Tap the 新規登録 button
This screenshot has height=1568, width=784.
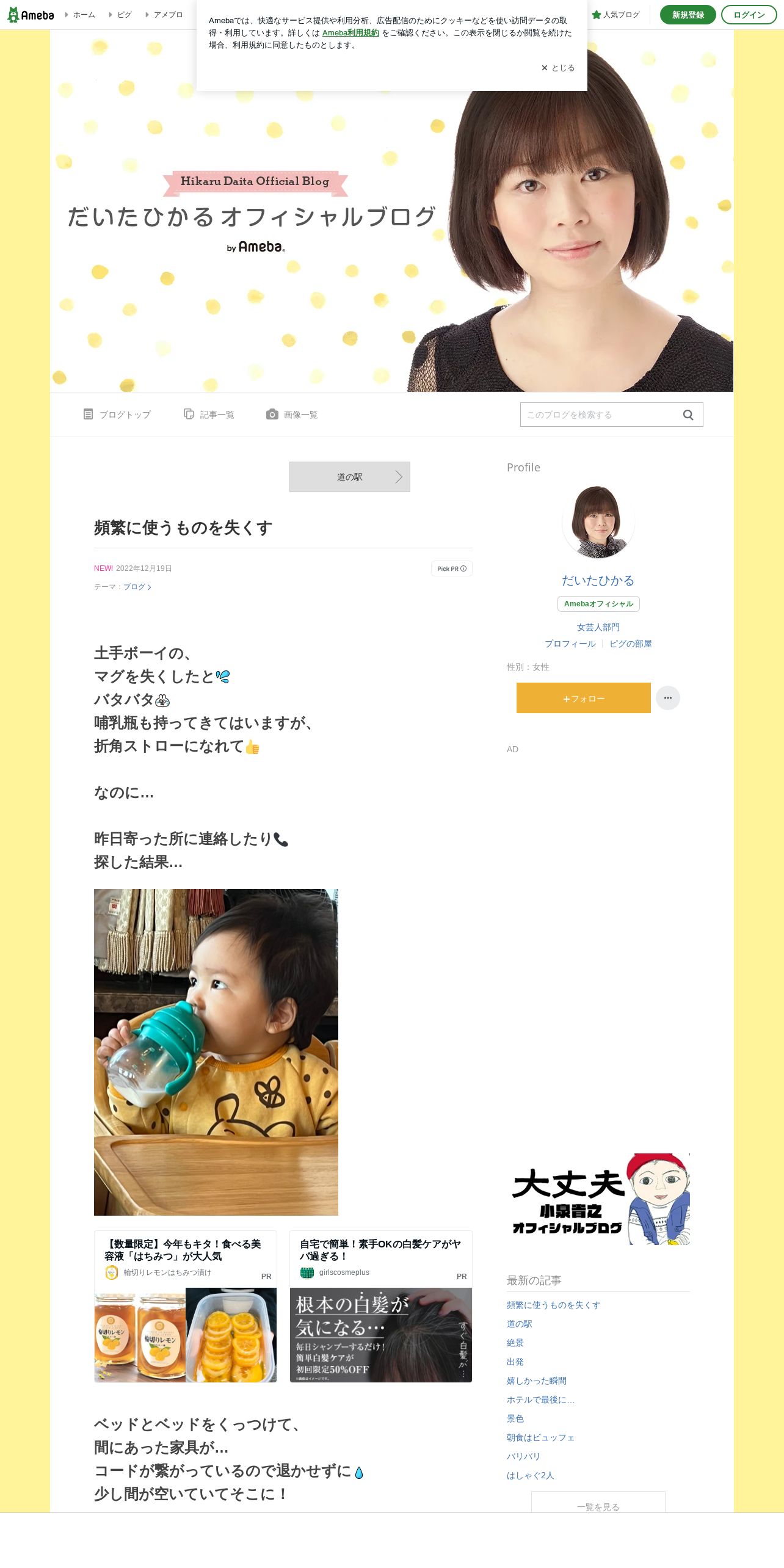[x=688, y=15]
